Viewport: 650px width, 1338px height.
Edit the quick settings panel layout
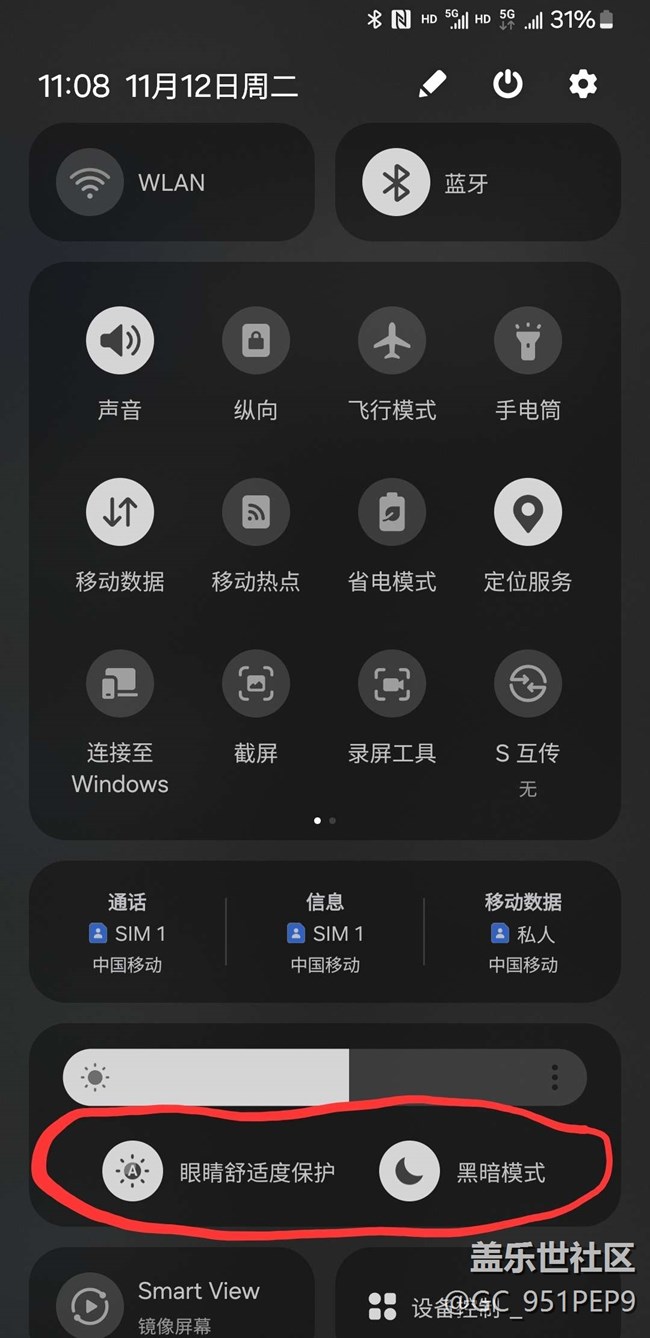(x=432, y=85)
